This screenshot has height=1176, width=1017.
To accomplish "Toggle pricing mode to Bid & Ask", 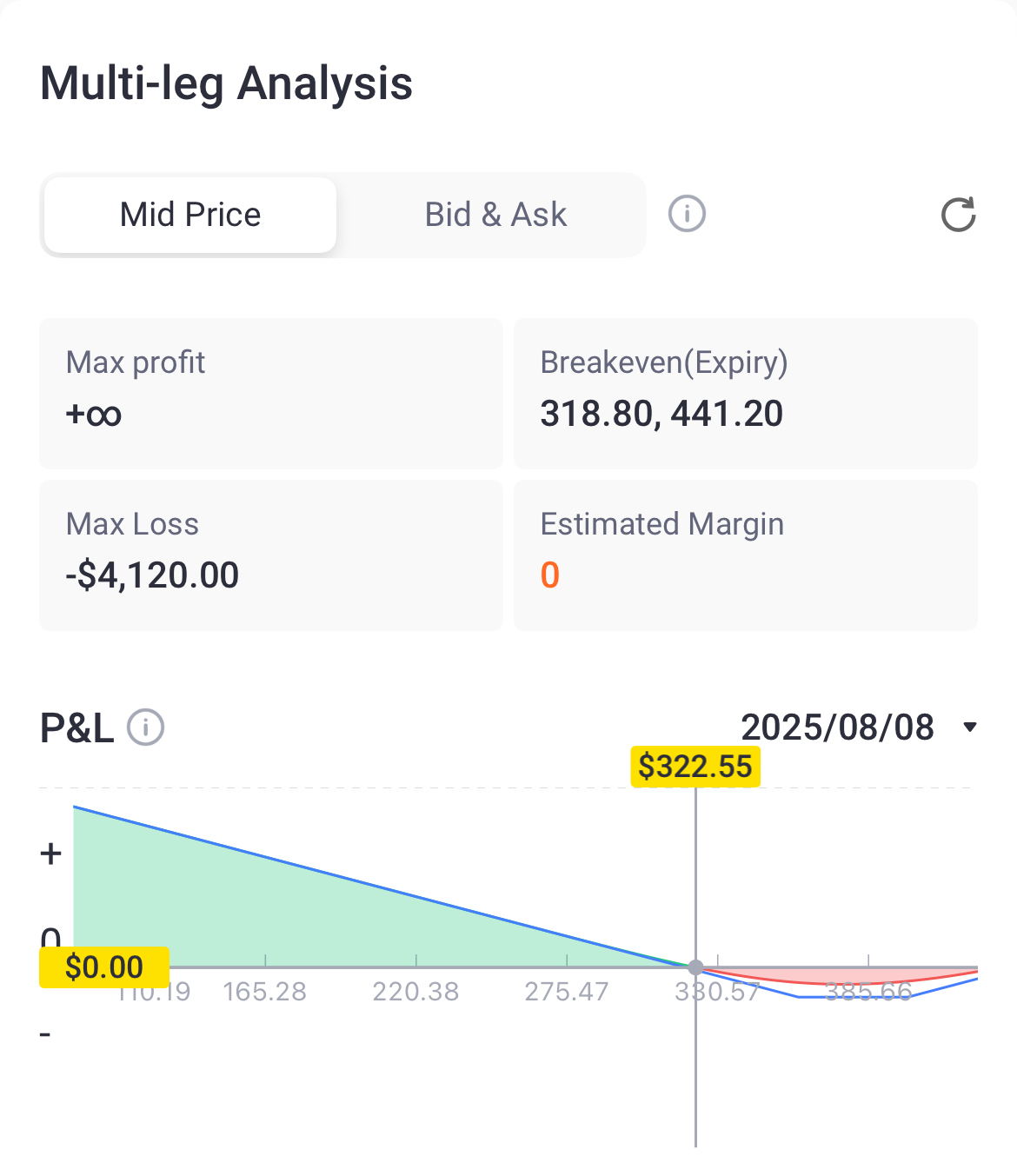I will pyautogui.click(x=495, y=215).
